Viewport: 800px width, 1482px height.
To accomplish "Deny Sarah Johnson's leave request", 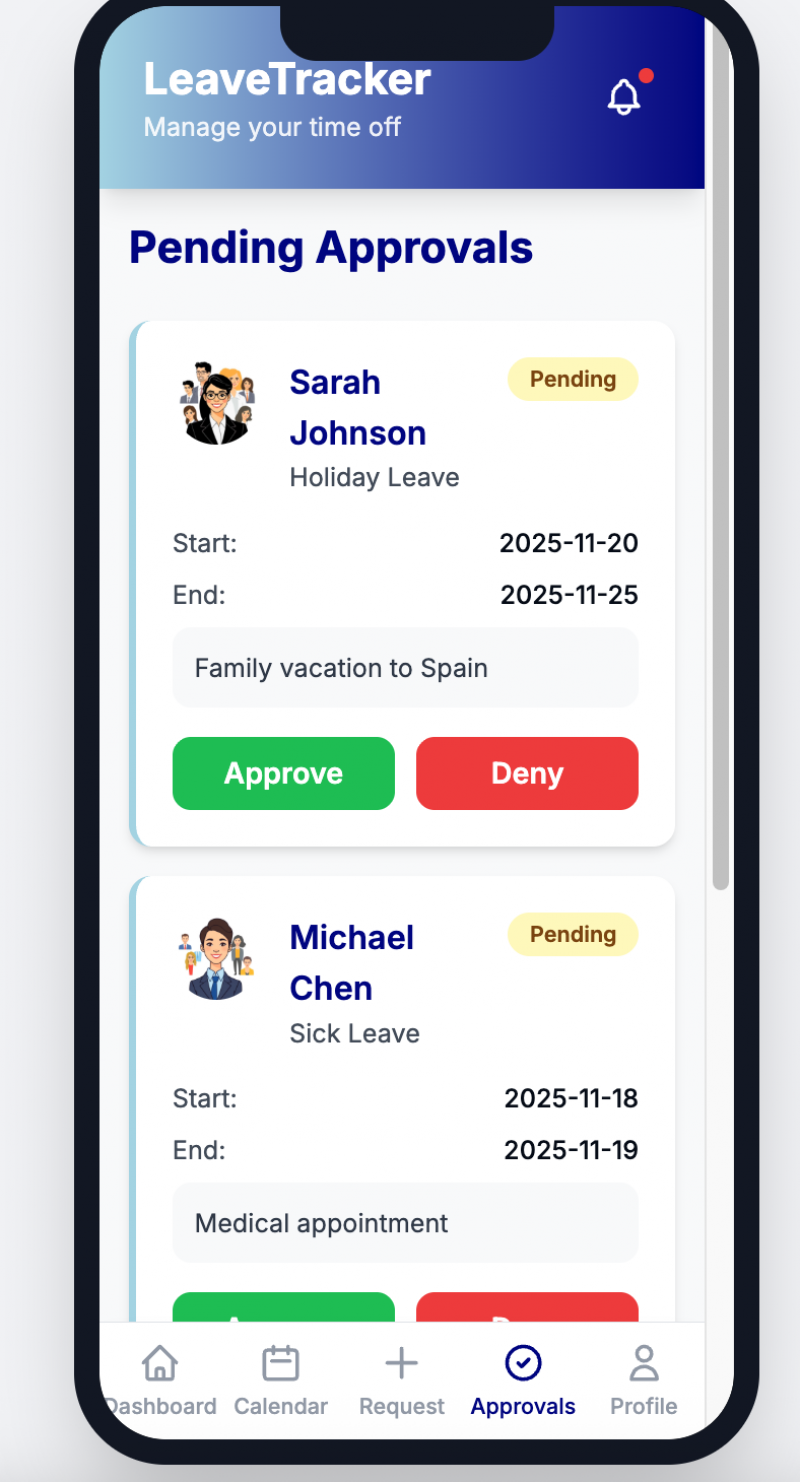I will tap(527, 773).
